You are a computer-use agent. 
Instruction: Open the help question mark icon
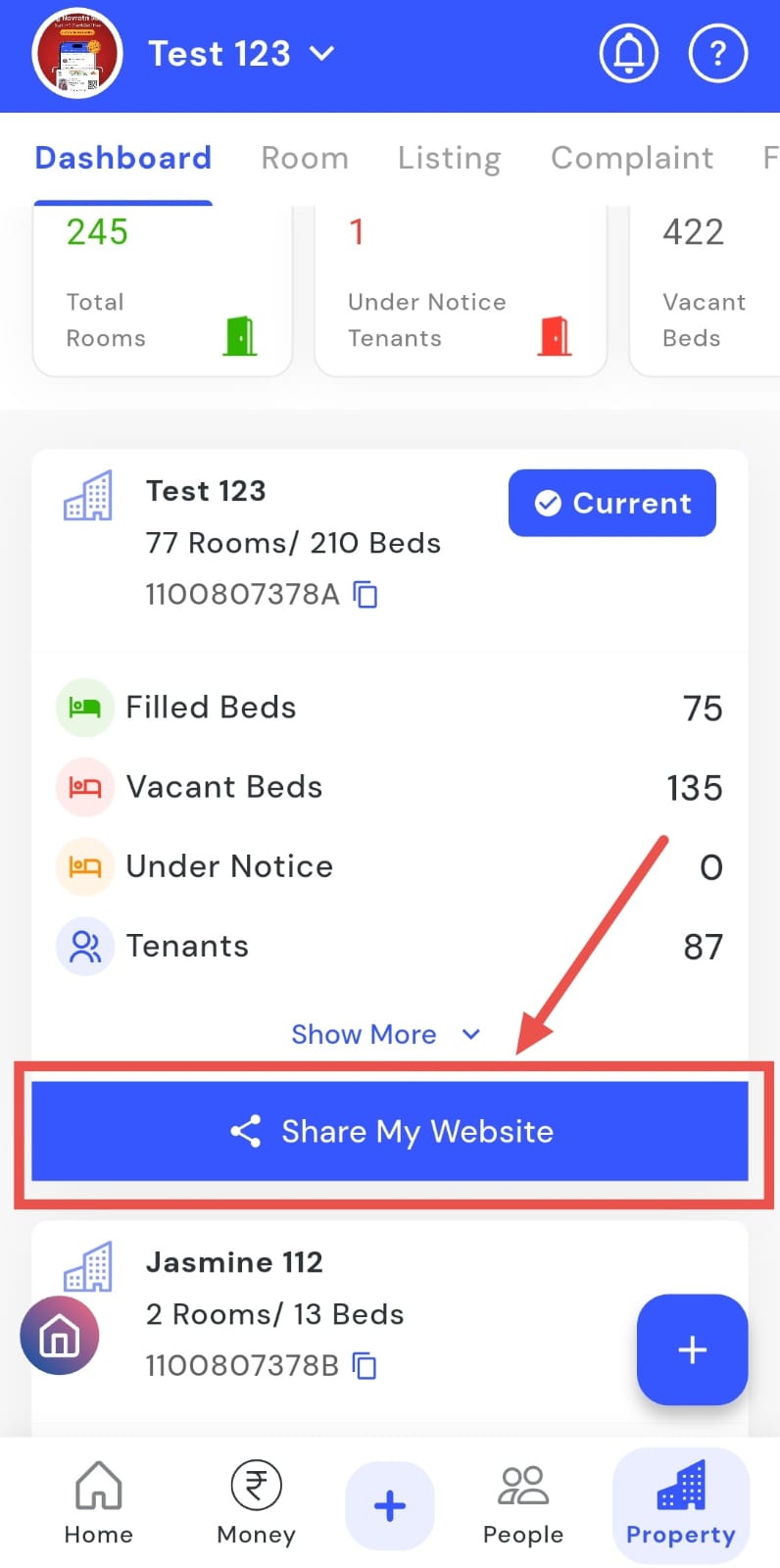tap(718, 54)
